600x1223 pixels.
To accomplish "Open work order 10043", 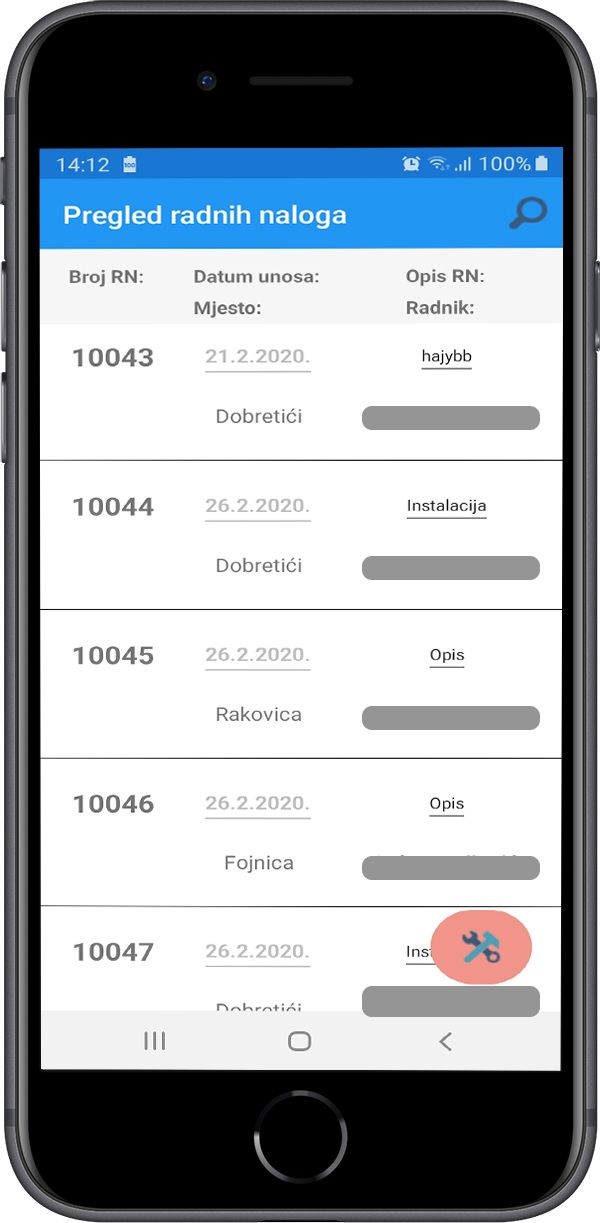I will click(x=113, y=358).
